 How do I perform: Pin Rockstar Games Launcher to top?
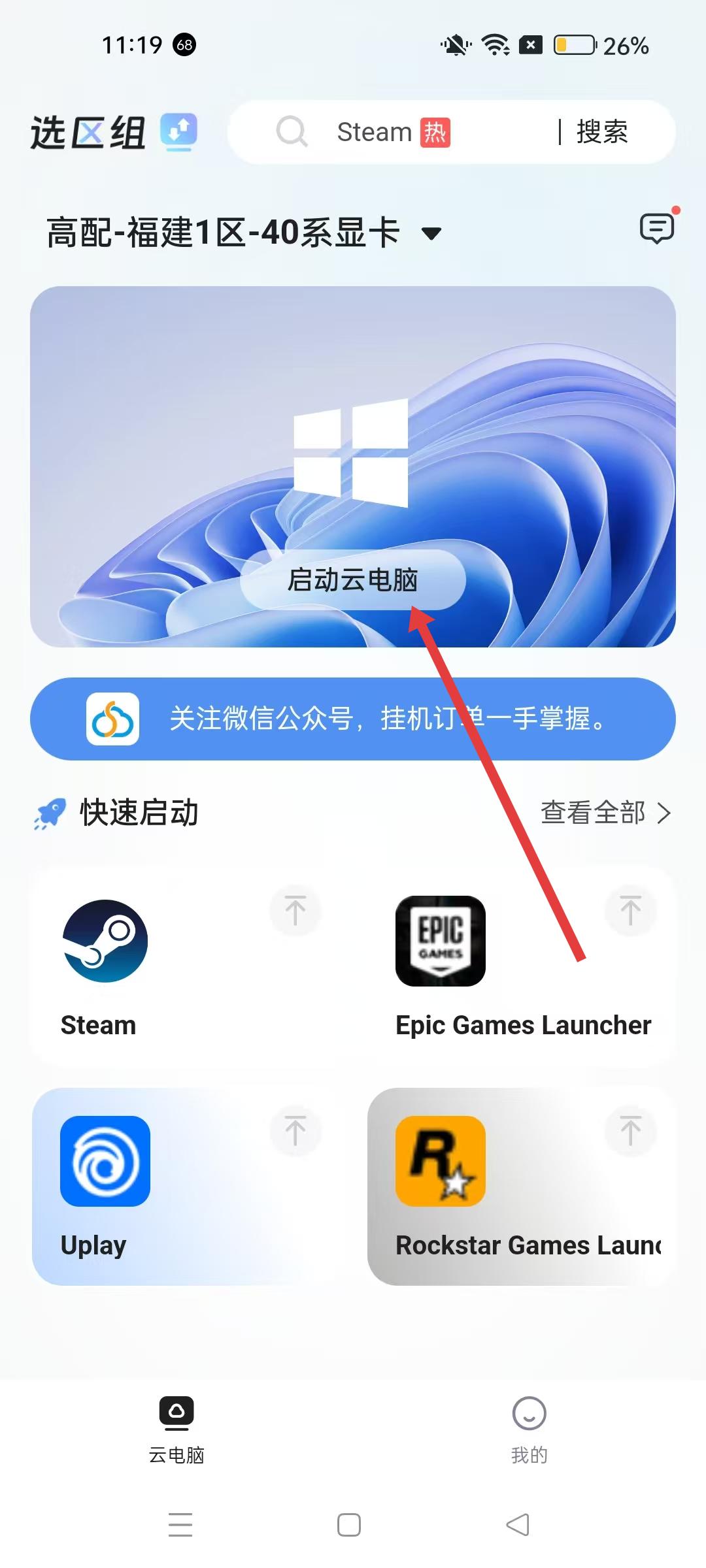(630, 1130)
